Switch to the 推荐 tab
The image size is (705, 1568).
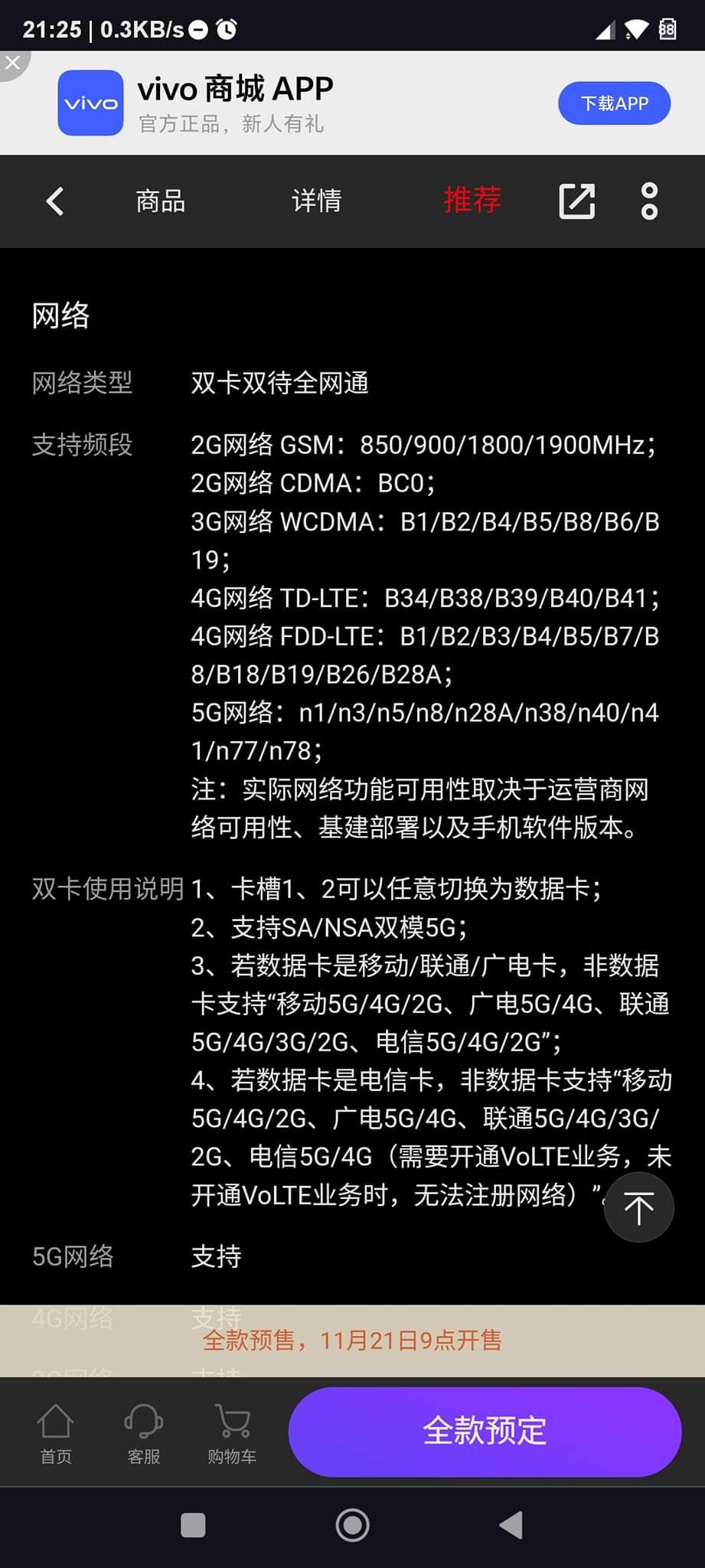472,201
